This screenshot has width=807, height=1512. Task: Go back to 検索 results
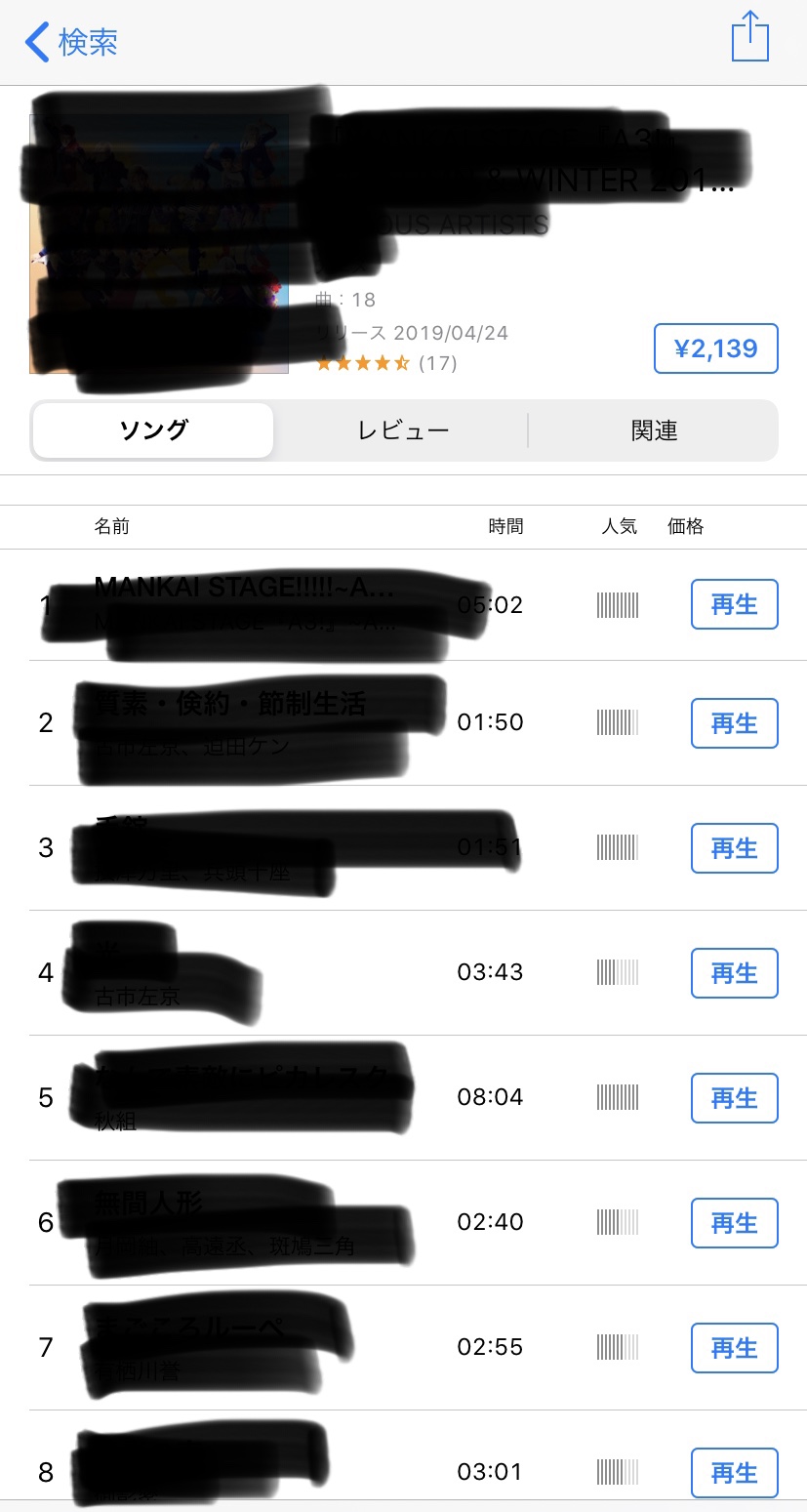[x=71, y=42]
